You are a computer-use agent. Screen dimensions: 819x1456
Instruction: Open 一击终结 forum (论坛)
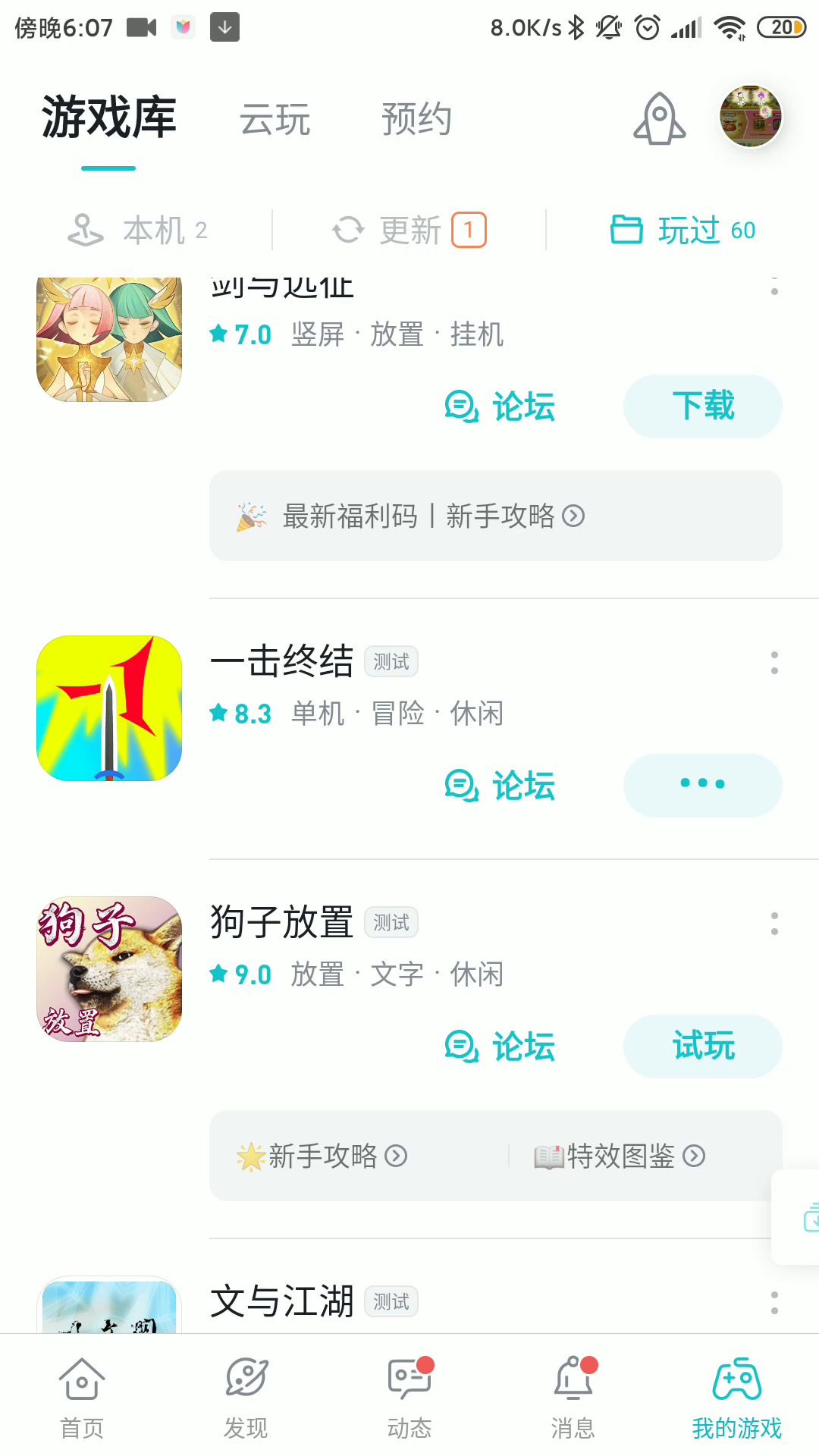[500, 786]
